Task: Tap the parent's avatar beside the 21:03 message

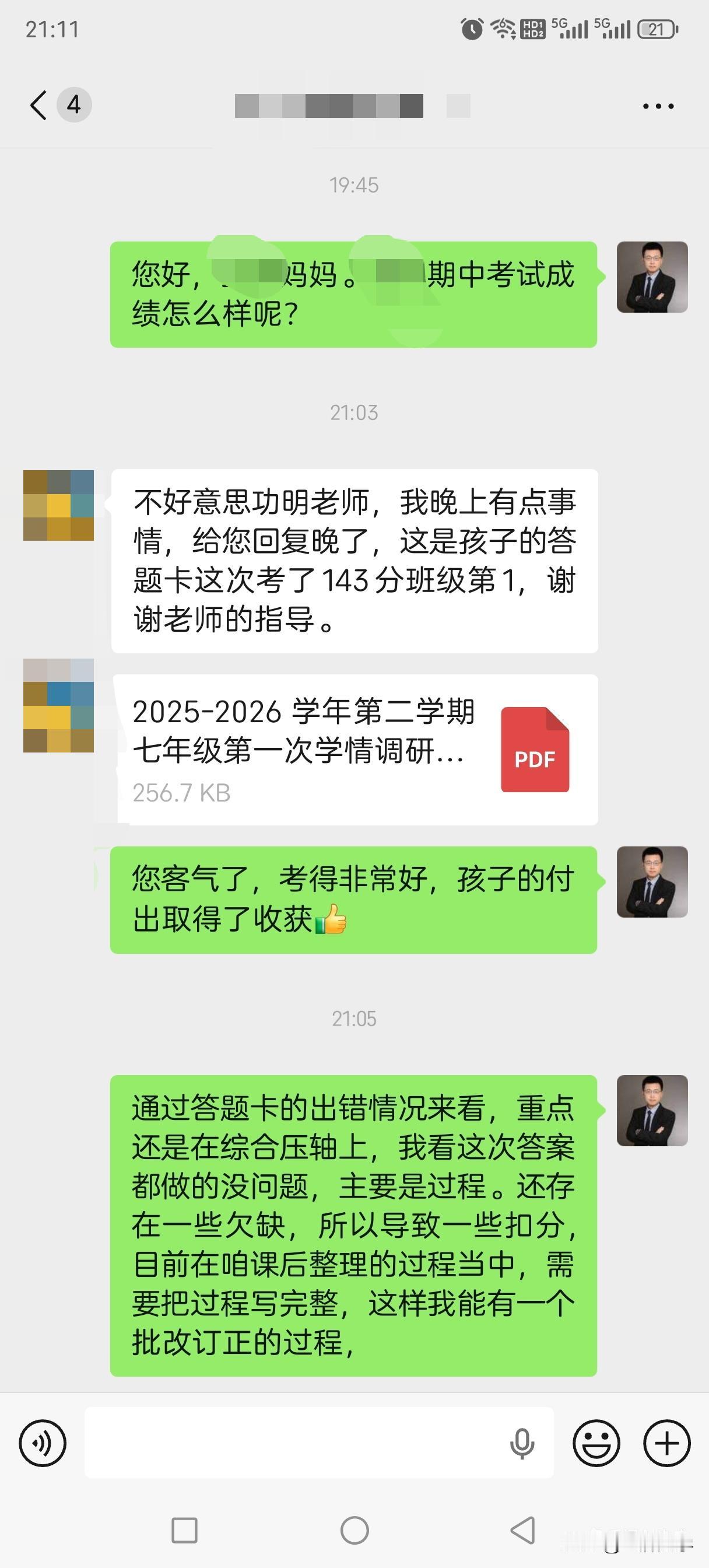Action: tap(59, 505)
